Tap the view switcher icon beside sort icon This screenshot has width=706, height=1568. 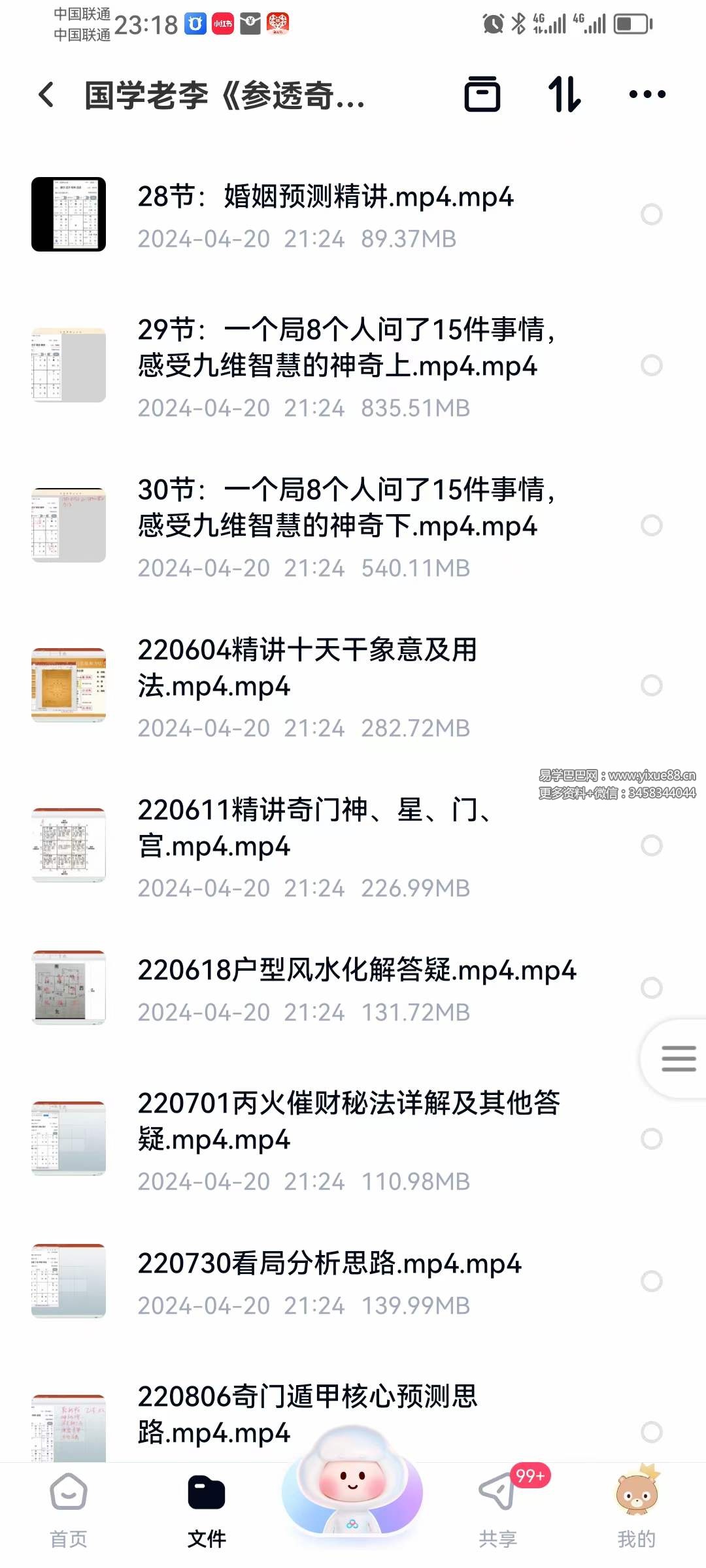pyautogui.click(x=483, y=95)
